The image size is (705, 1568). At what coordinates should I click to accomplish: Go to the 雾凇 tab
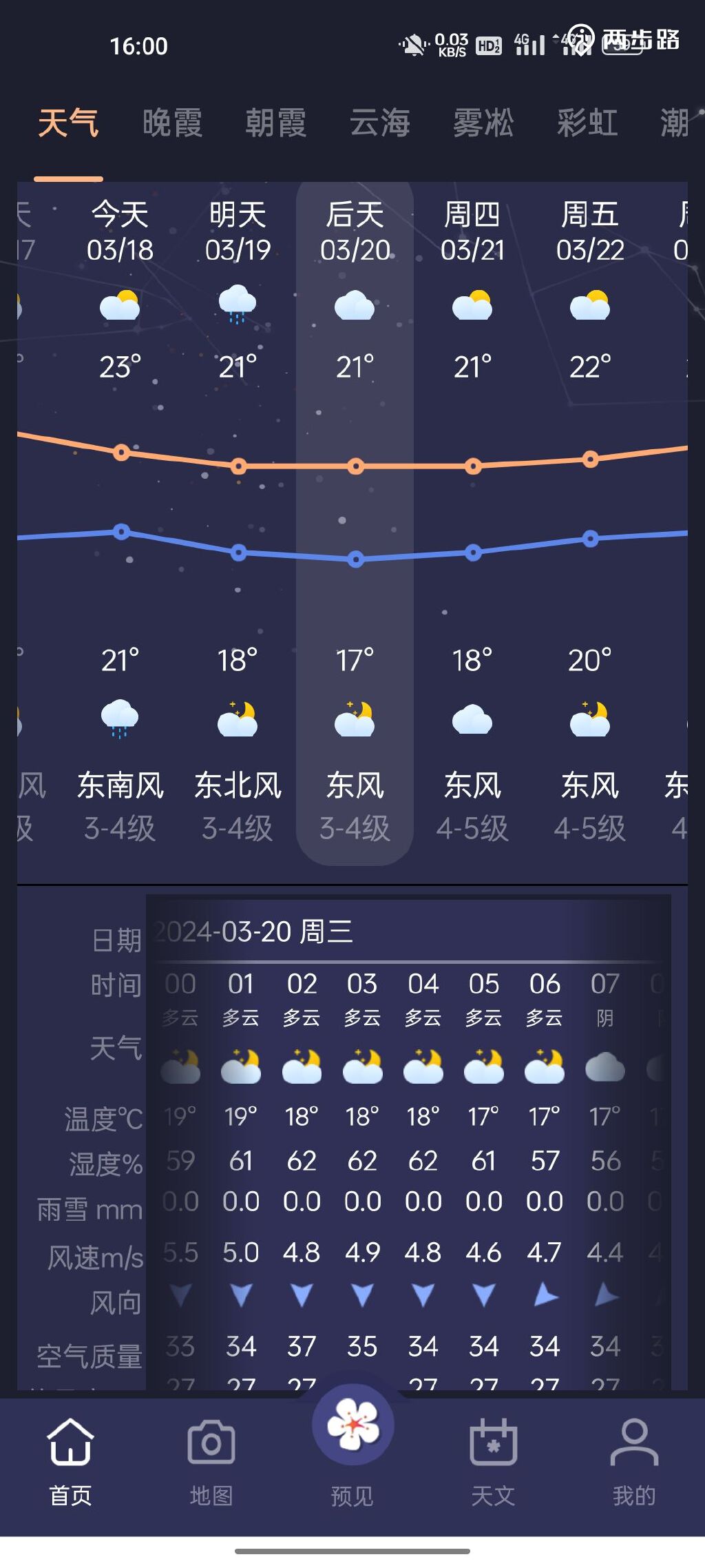[483, 123]
